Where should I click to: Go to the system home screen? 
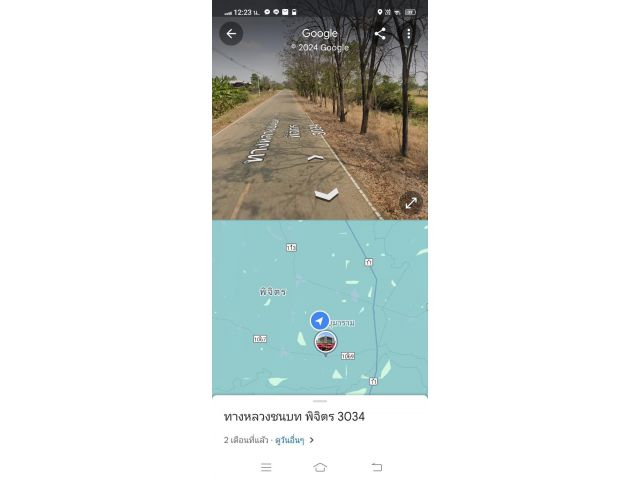pos(320,467)
